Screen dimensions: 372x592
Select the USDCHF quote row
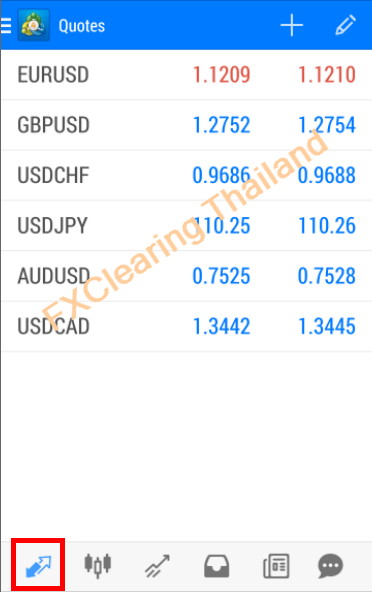coord(187,175)
